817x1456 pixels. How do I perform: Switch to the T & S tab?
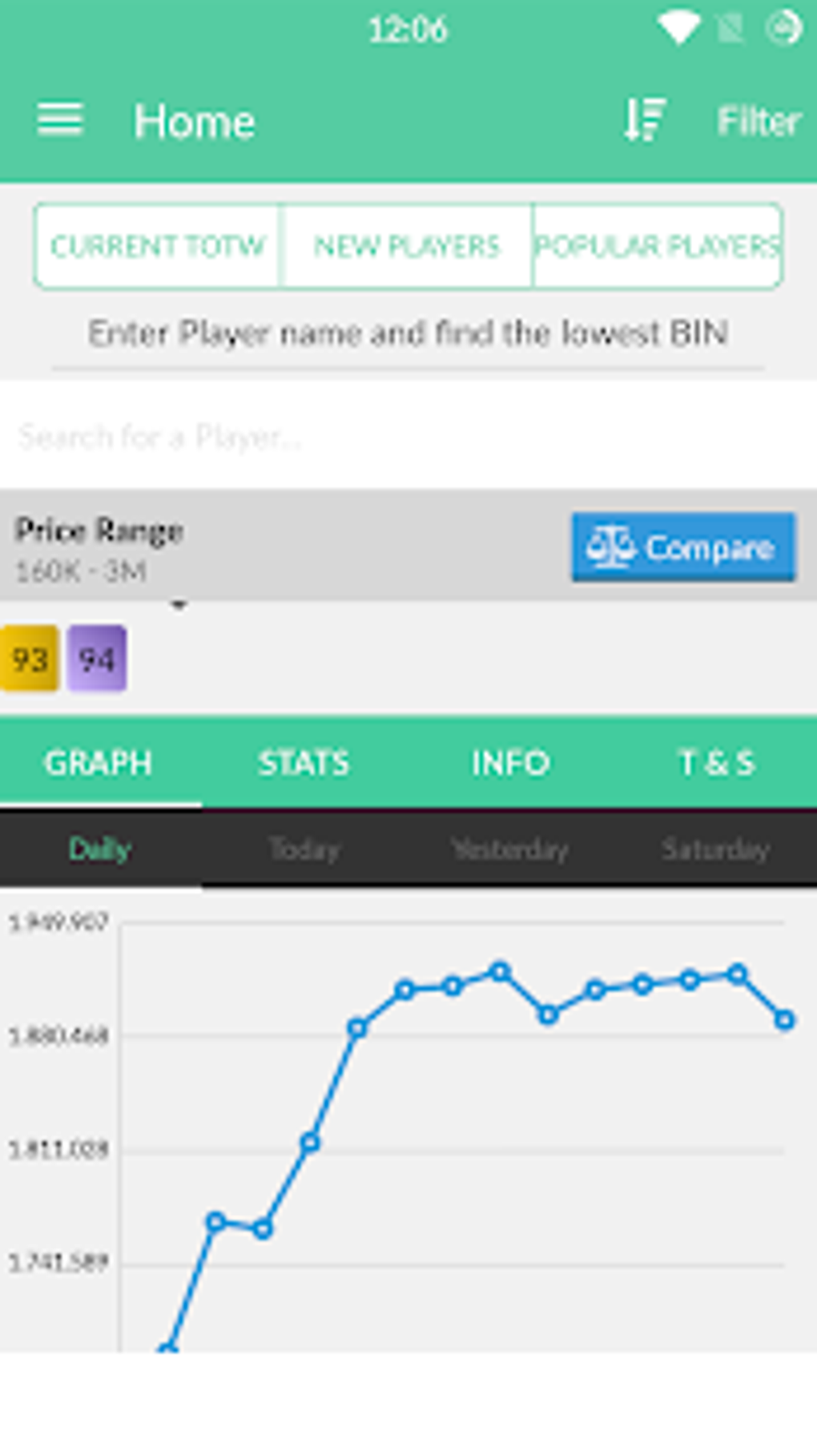click(x=716, y=763)
